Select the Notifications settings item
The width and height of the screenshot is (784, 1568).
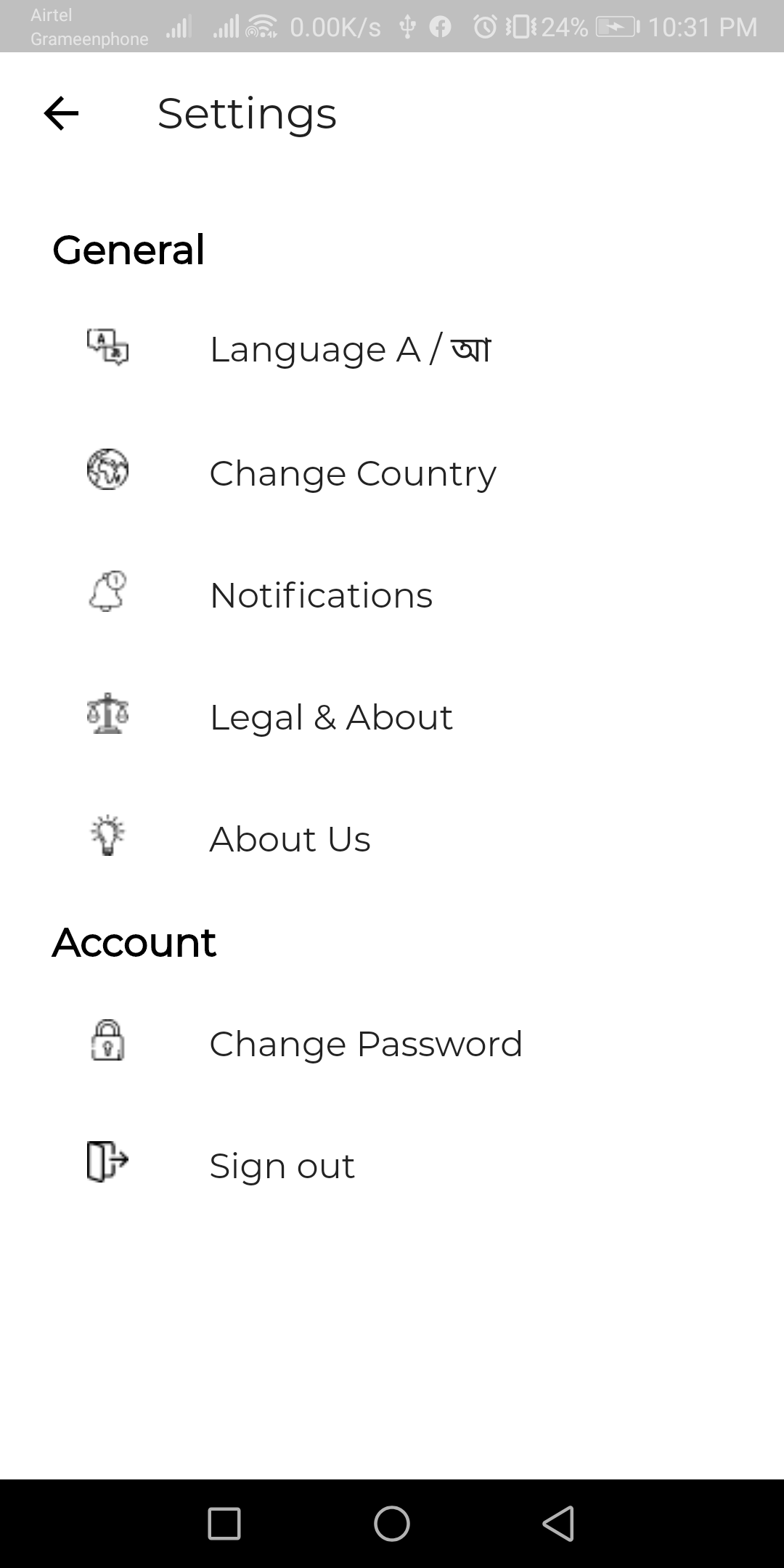[321, 595]
